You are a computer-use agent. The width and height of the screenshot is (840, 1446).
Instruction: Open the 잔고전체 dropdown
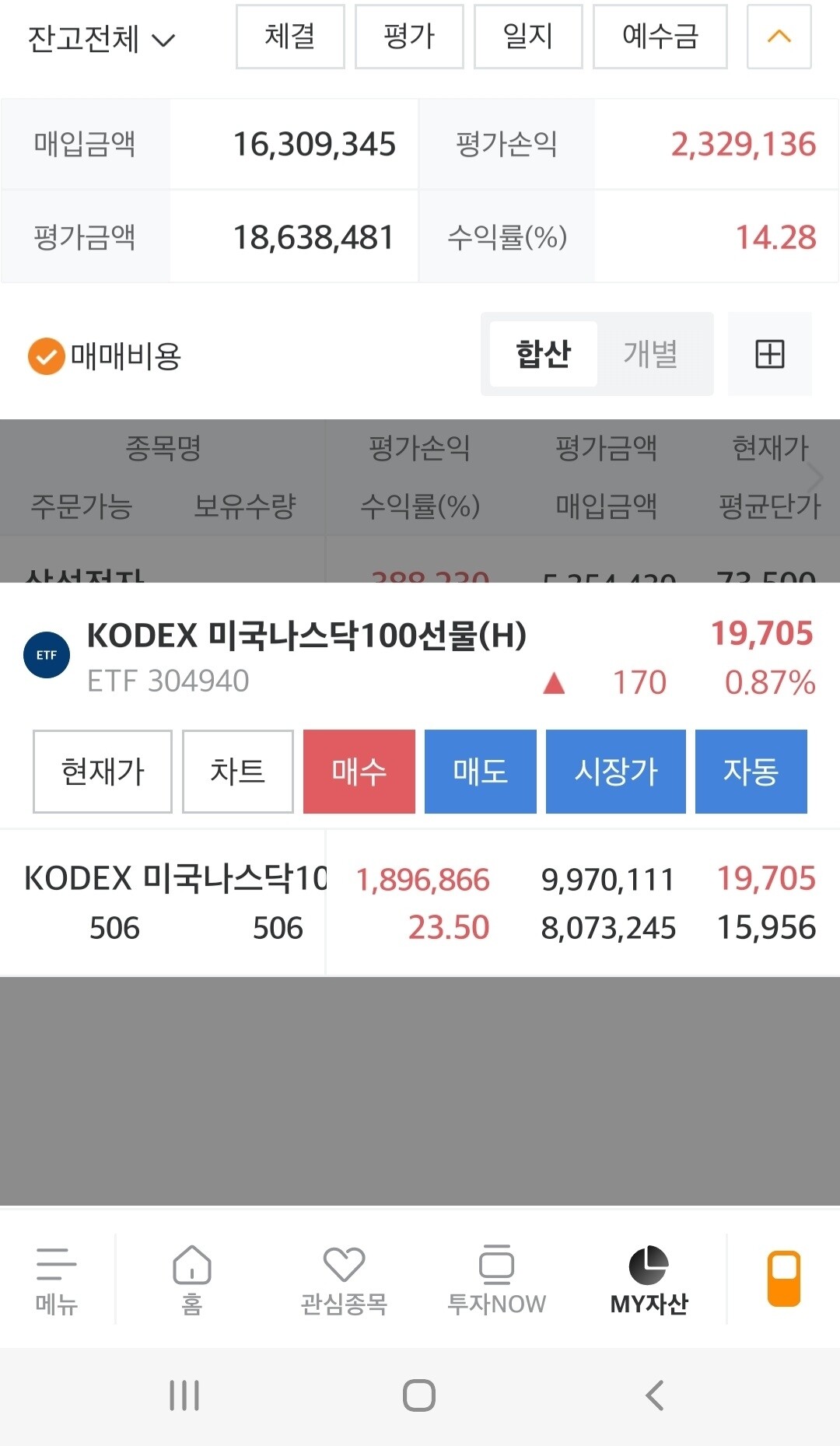tap(101, 38)
